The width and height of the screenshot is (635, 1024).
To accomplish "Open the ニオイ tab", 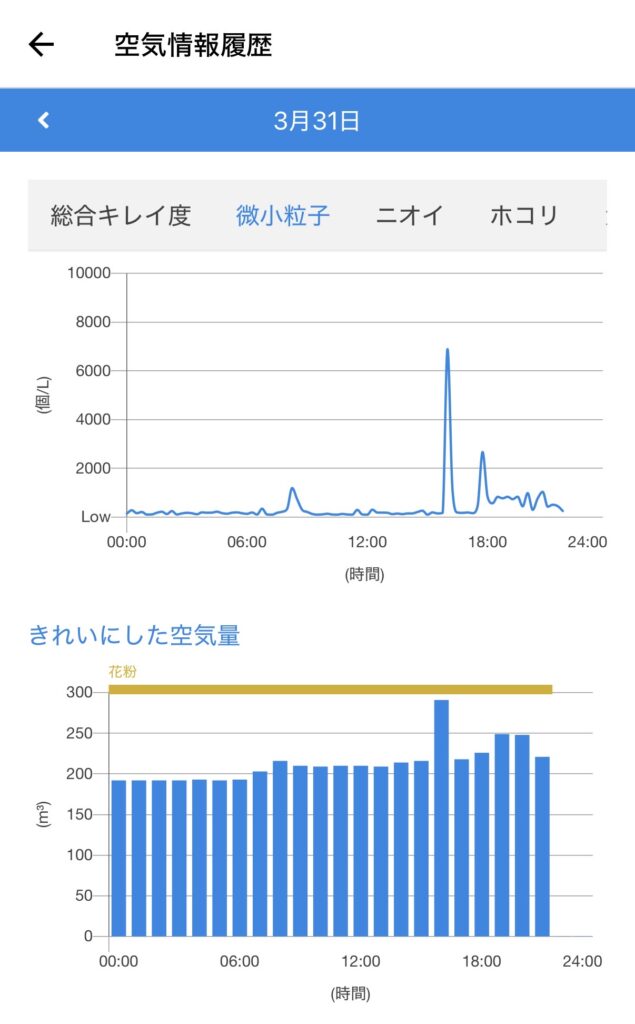I will tap(410, 215).
